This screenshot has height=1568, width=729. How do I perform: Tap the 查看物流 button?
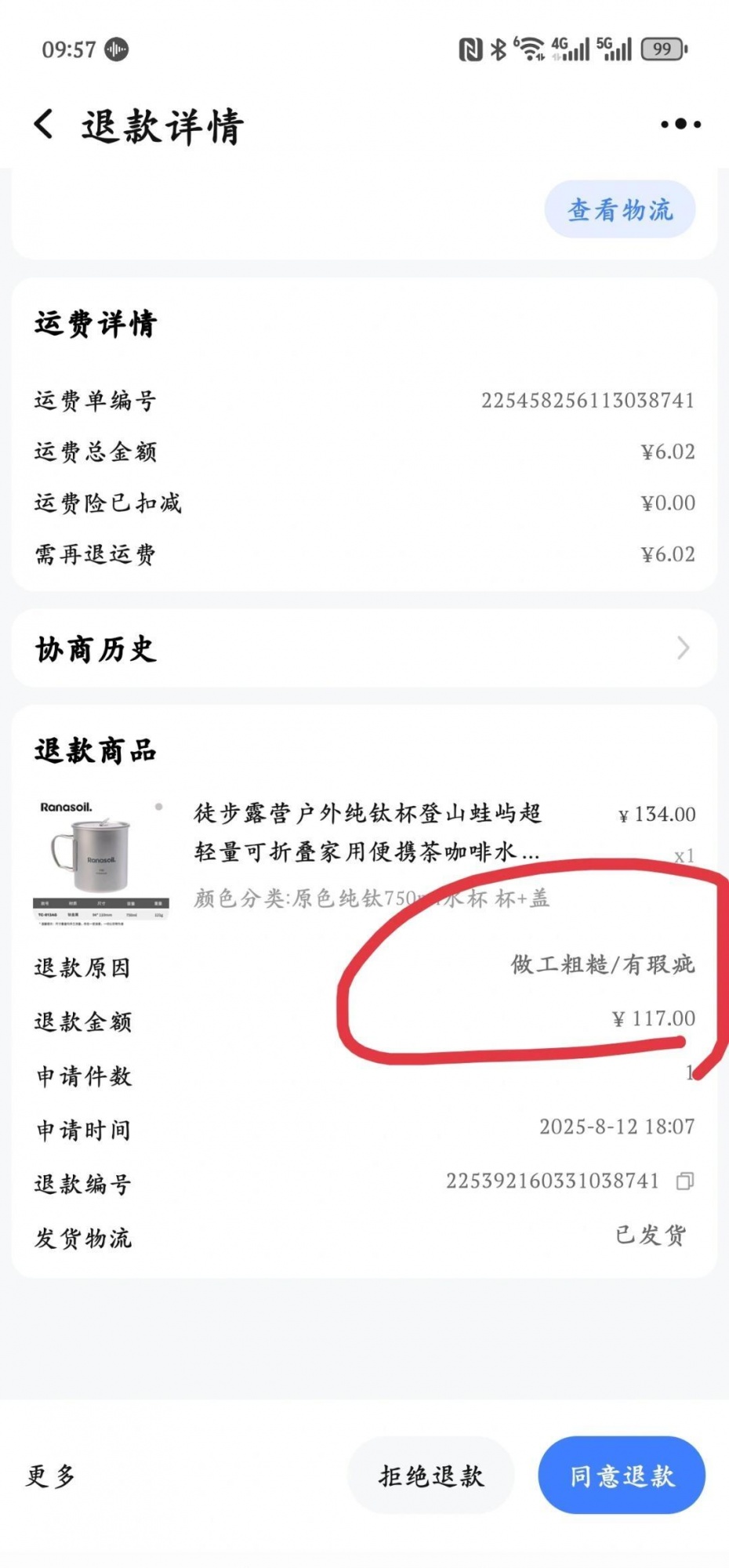click(x=619, y=209)
